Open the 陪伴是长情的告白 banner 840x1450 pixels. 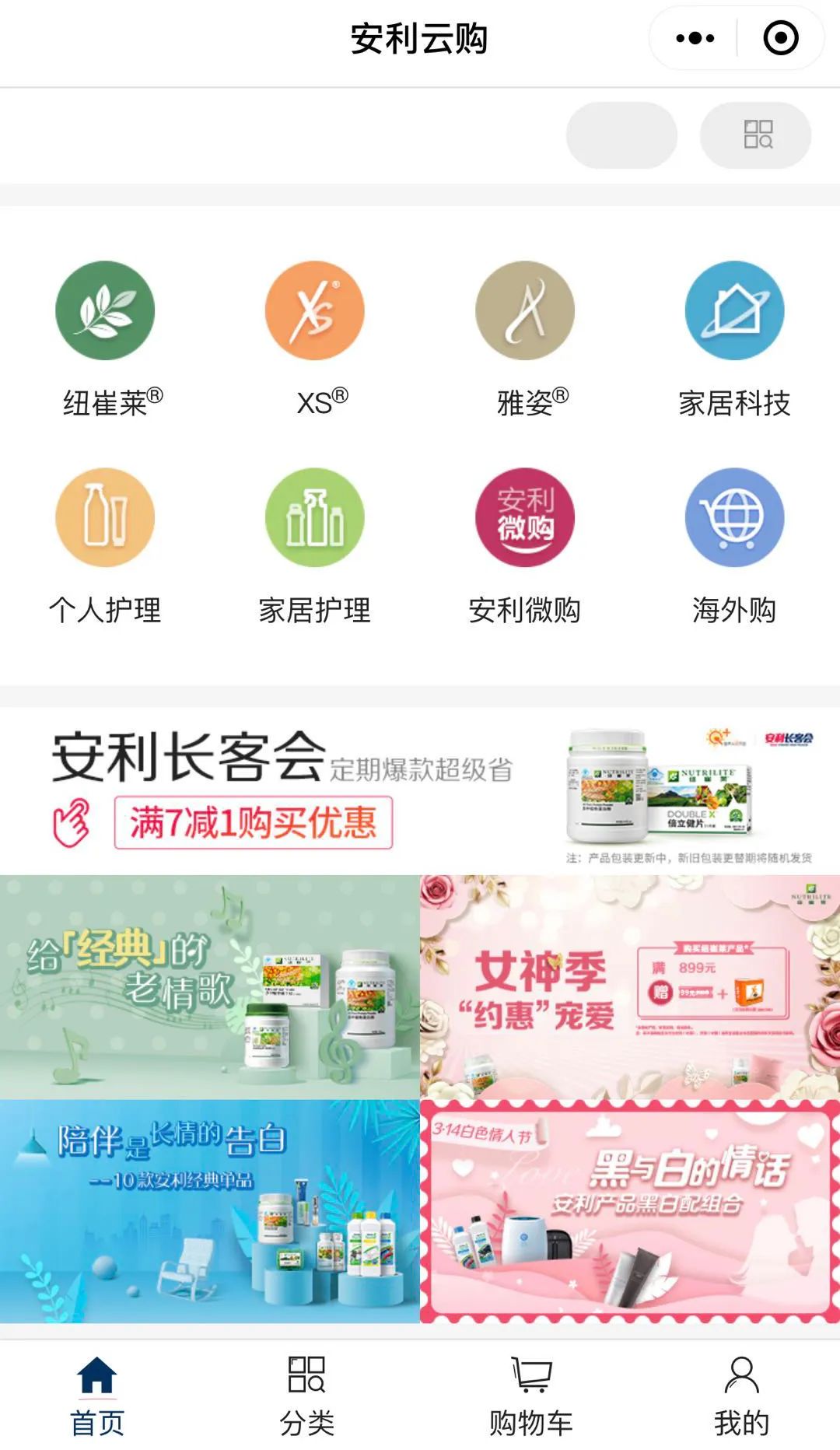pyautogui.click(x=209, y=1210)
